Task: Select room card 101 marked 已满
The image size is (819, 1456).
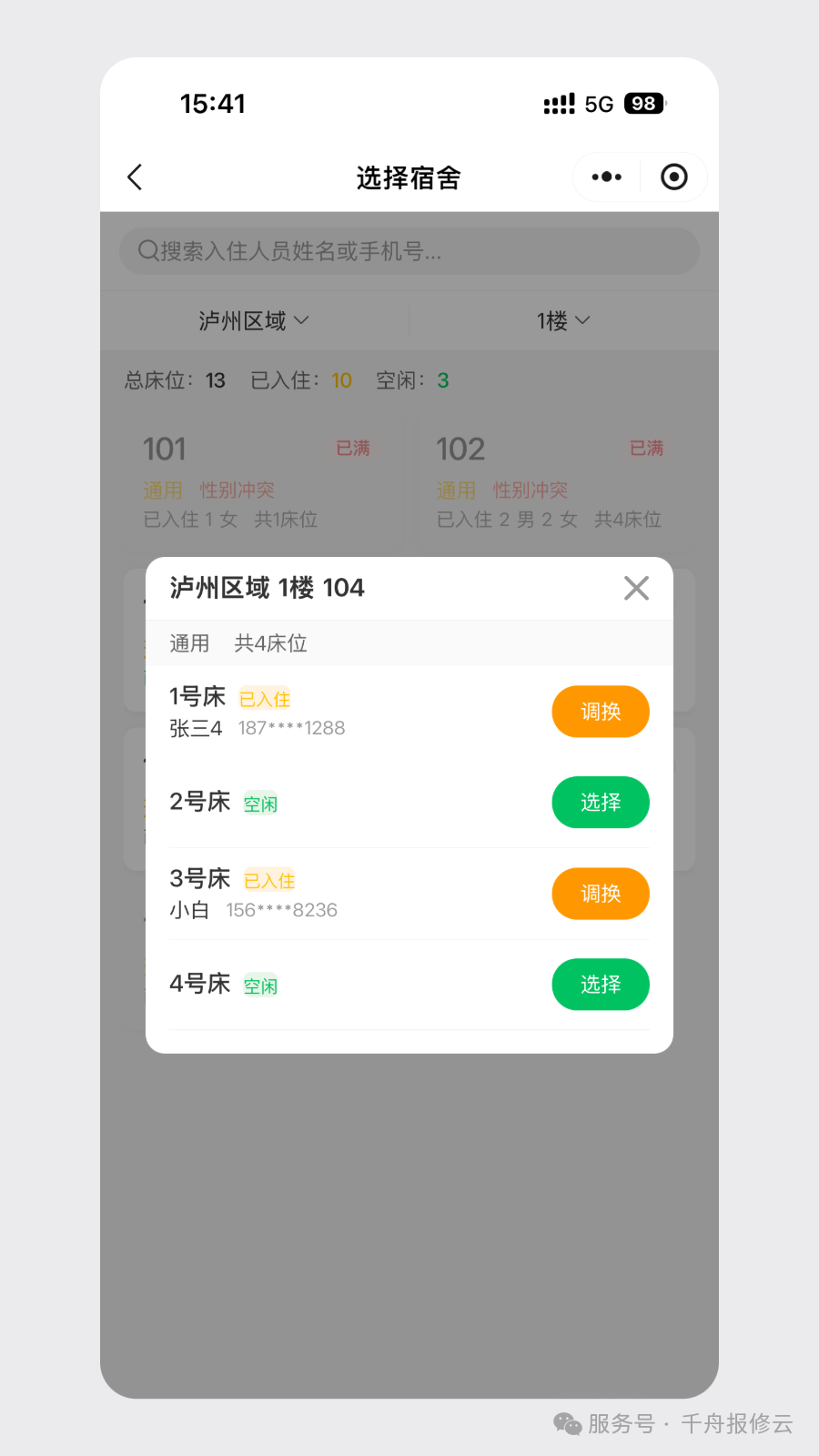Action: click(x=264, y=482)
